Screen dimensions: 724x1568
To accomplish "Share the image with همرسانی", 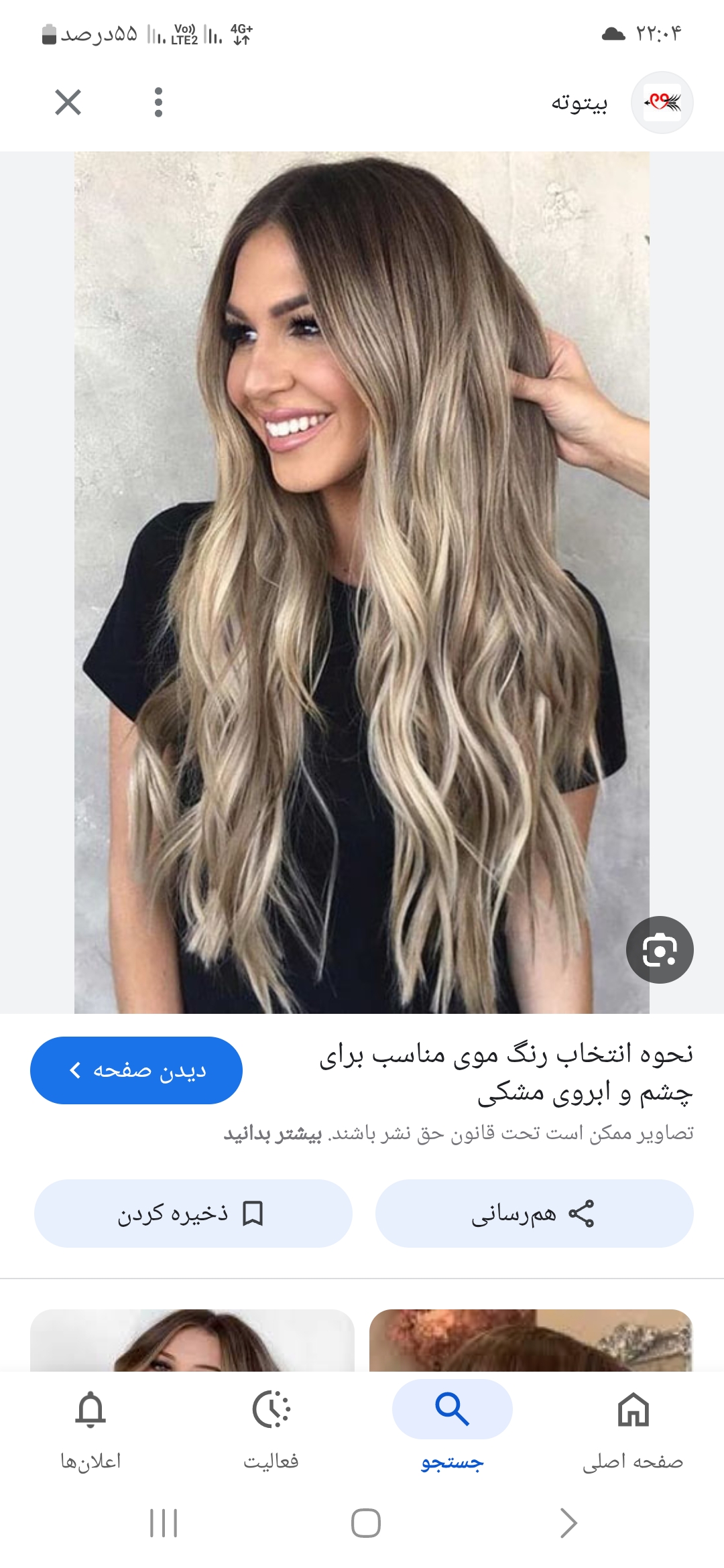I will click(534, 1214).
